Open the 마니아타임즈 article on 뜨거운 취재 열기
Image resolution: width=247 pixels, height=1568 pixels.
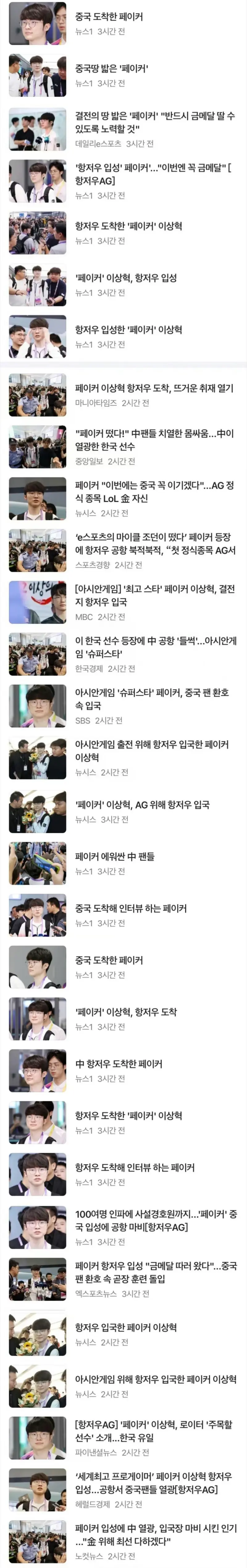point(154,388)
